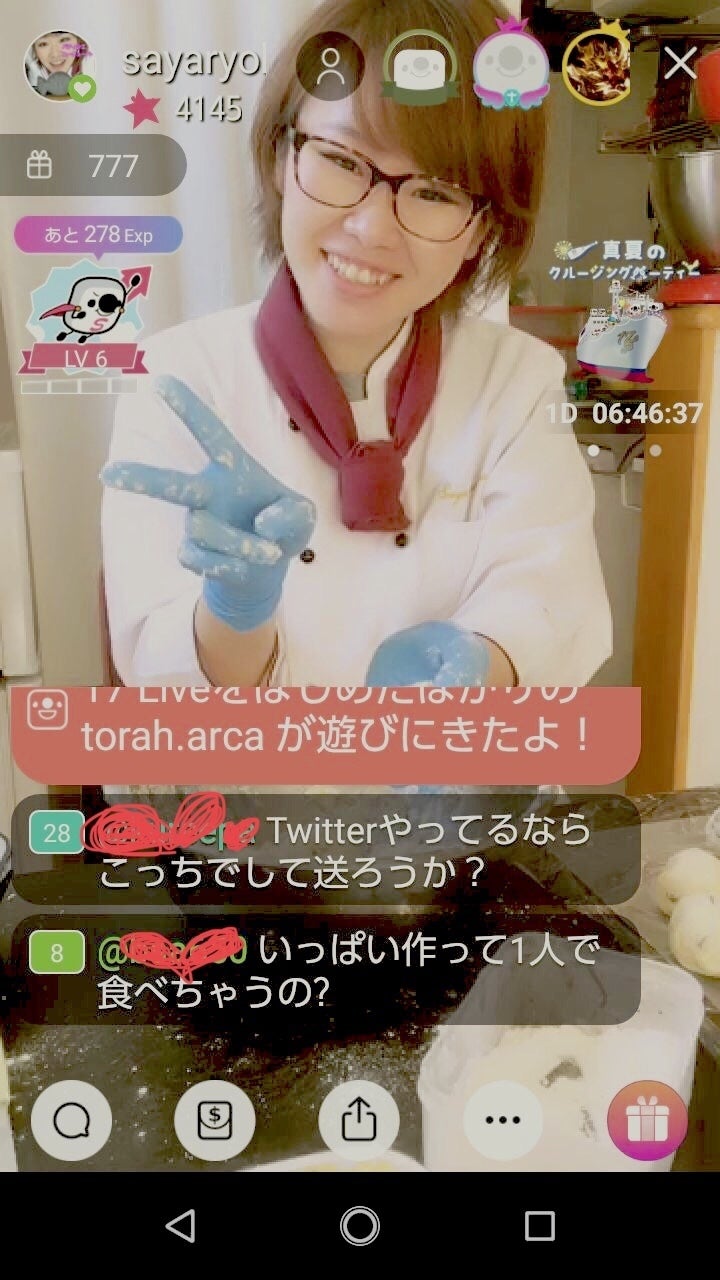Viewport: 720px width, 1280px height.
Task: Open streamer sayaryo's profile avatar
Action: 60,65
